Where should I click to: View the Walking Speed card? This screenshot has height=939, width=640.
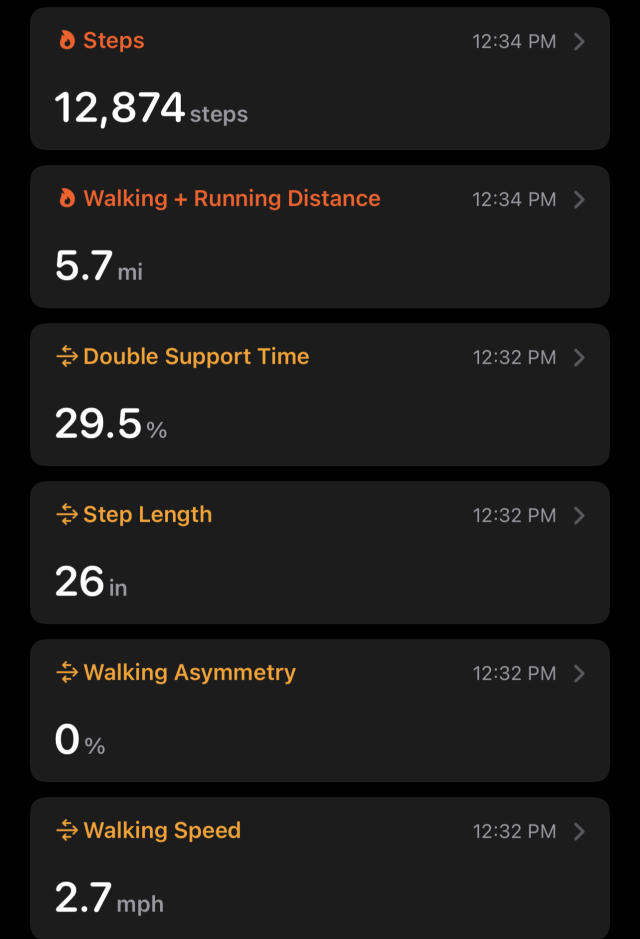(x=319, y=866)
